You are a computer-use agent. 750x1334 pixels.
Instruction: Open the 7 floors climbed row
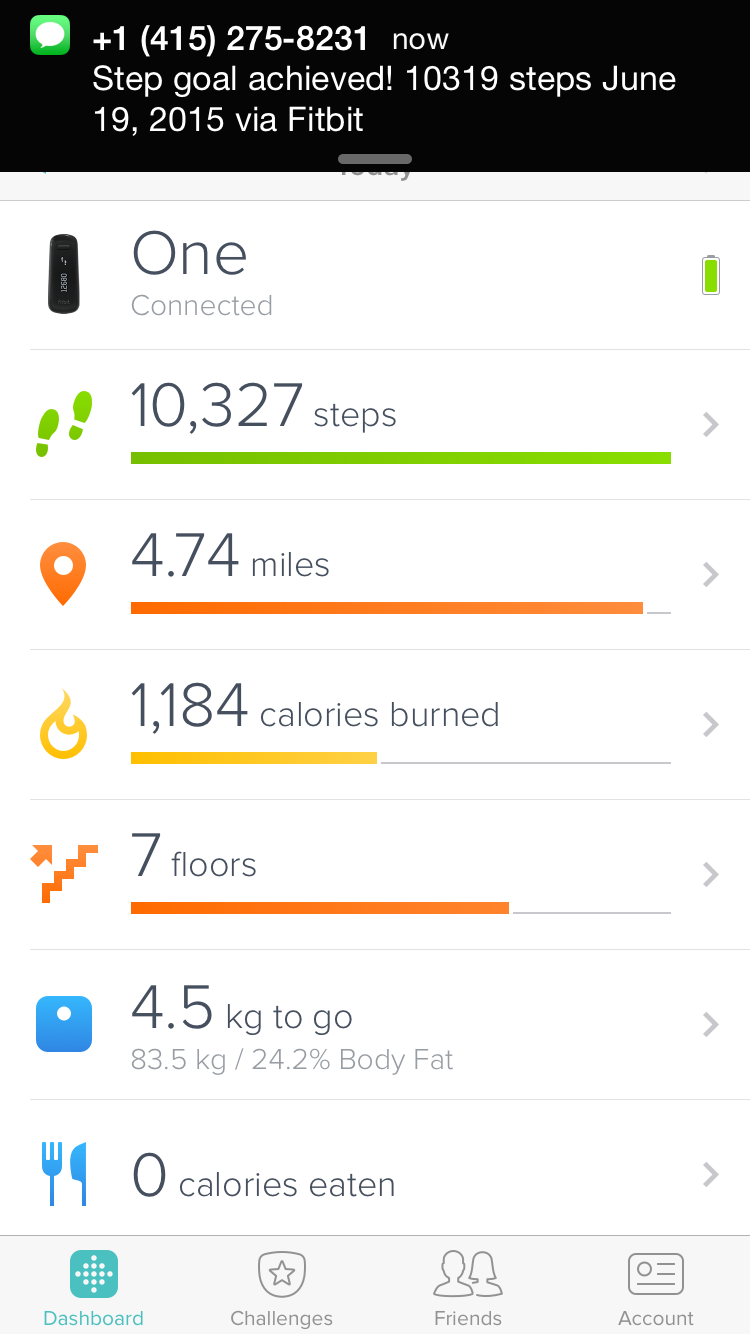click(x=375, y=875)
